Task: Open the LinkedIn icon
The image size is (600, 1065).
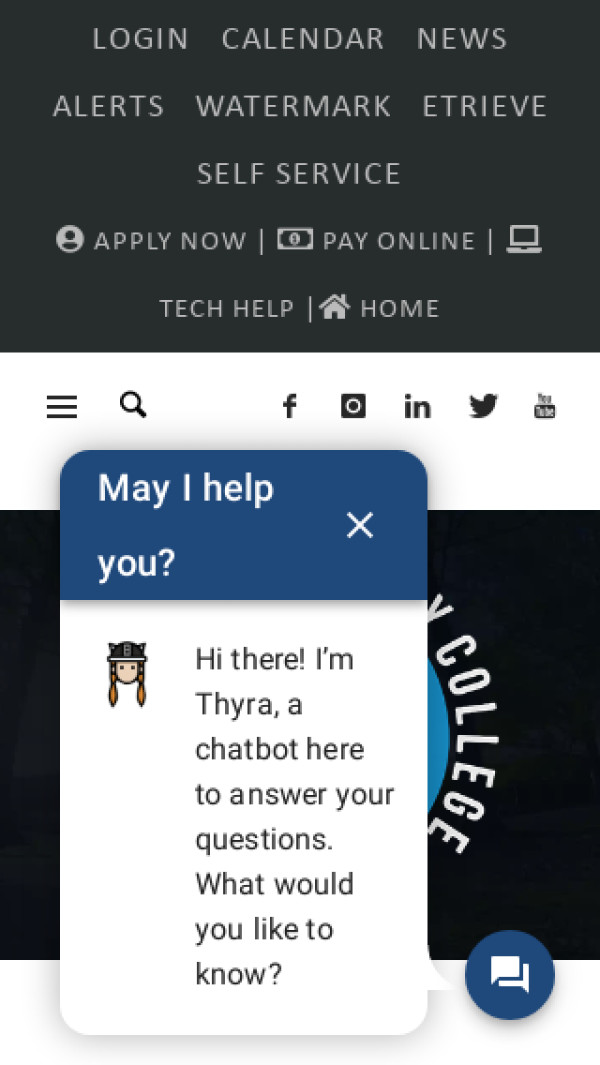Action: 417,406
